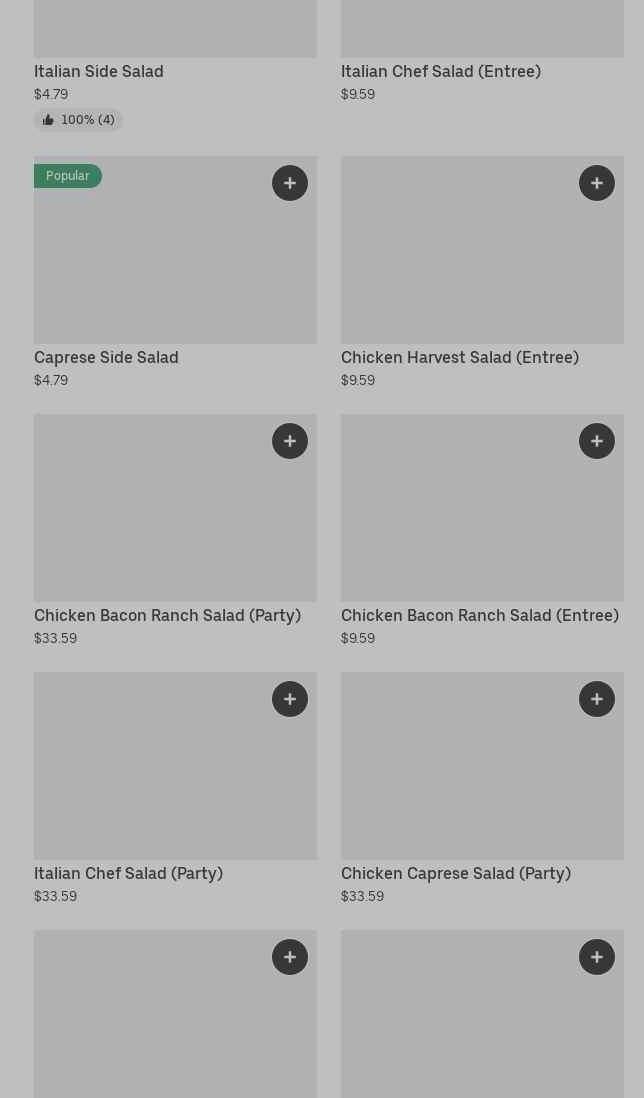Add Chicken Harvest Salad (Entree) to cart
The width and height of the screenshot is (644, 1098).
(x=596, y=183)
